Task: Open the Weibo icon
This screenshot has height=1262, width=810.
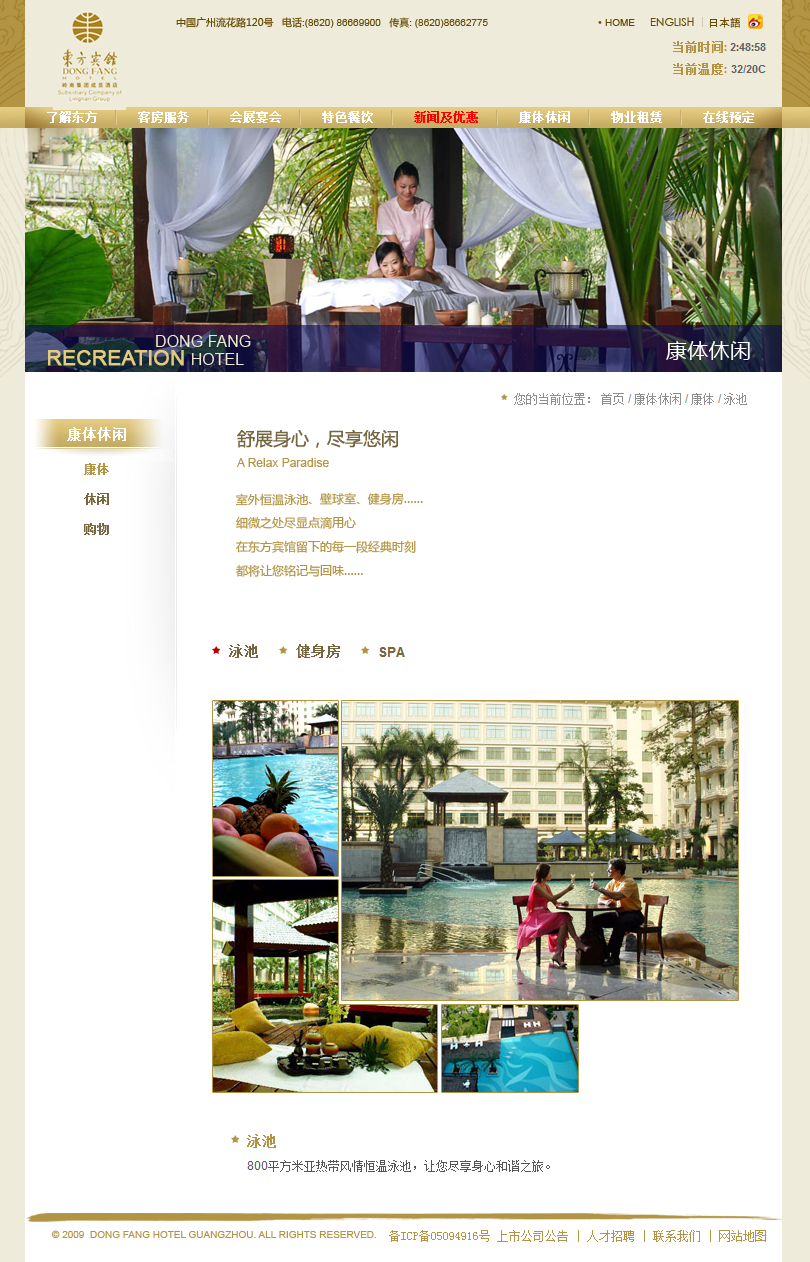Action: tap(755, 22)
